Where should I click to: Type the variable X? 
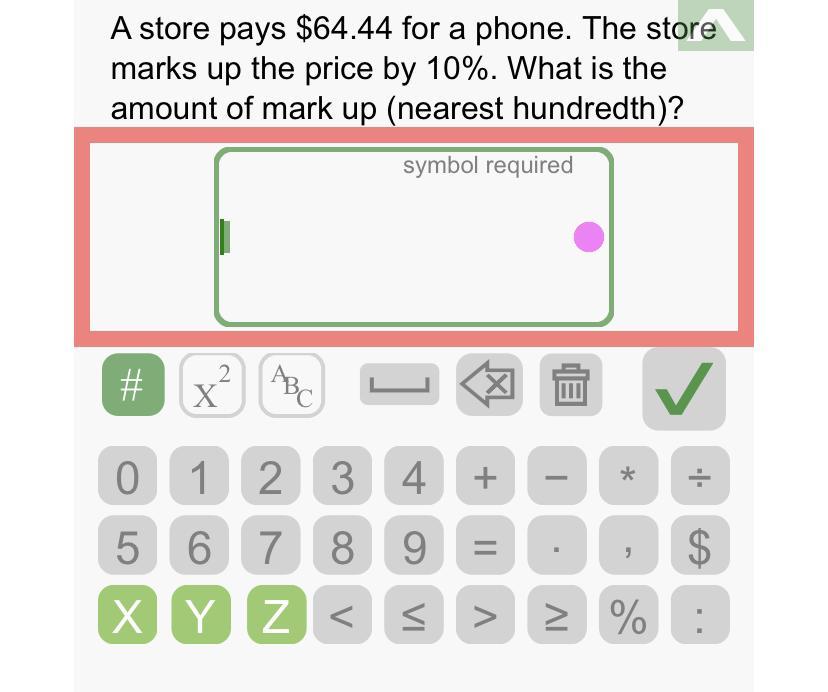click(127, 616)
